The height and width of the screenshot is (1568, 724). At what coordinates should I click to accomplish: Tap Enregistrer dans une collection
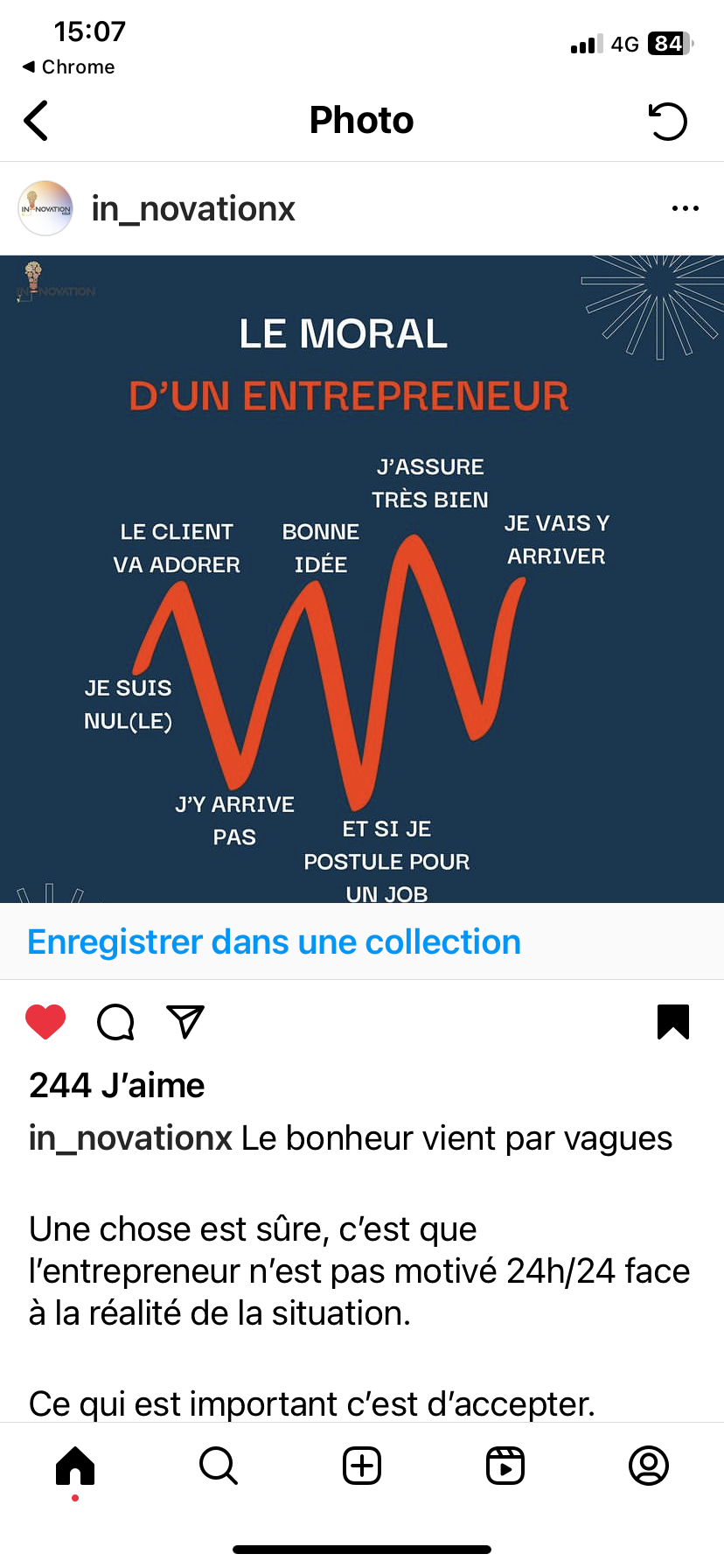[x=274, y=941]
